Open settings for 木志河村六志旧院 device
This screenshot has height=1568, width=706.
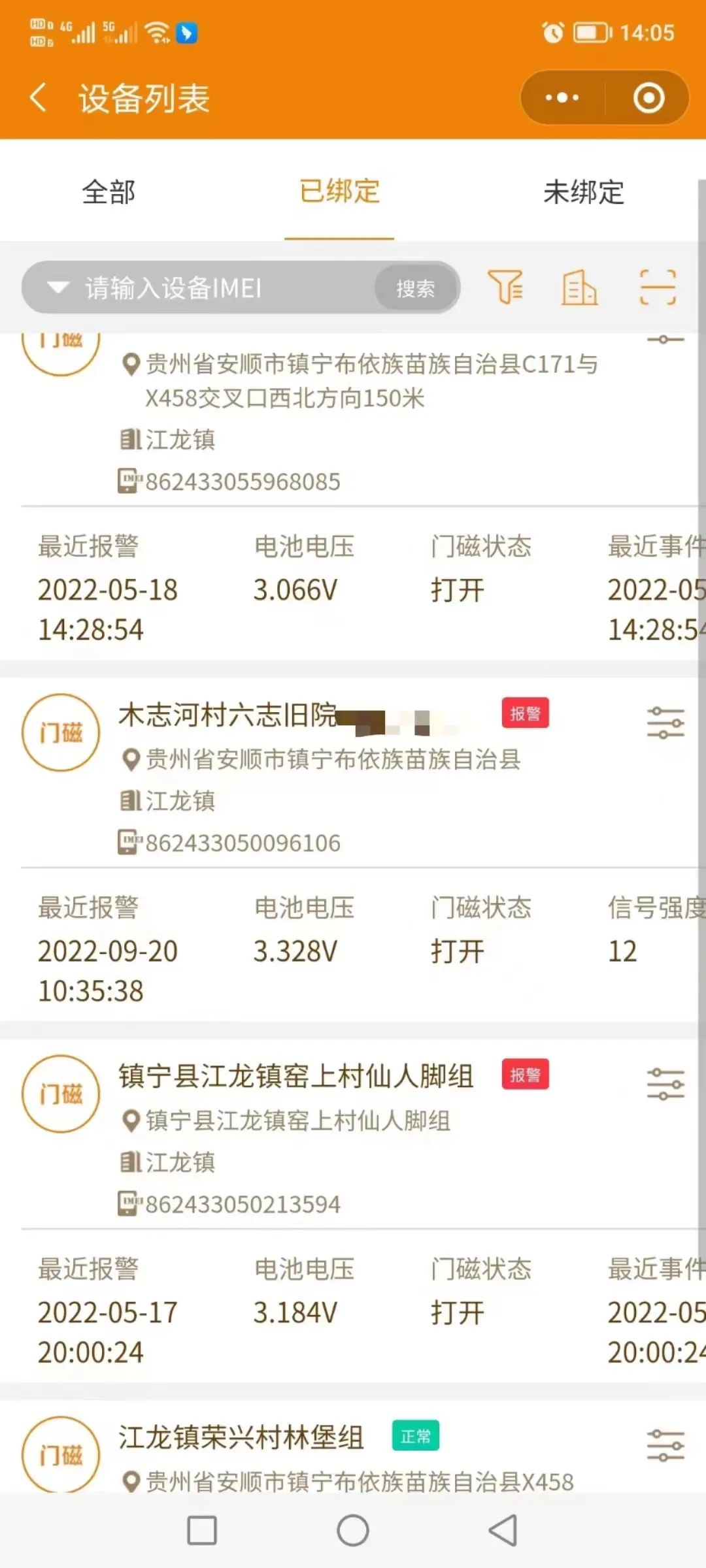(x=665, y=723)
